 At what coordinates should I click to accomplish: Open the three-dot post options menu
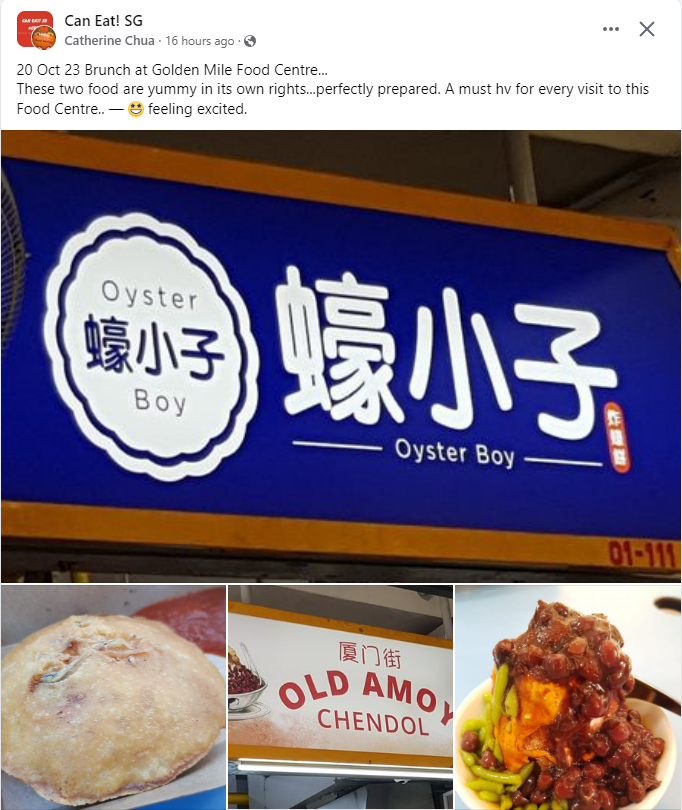(x=611, y=29)
